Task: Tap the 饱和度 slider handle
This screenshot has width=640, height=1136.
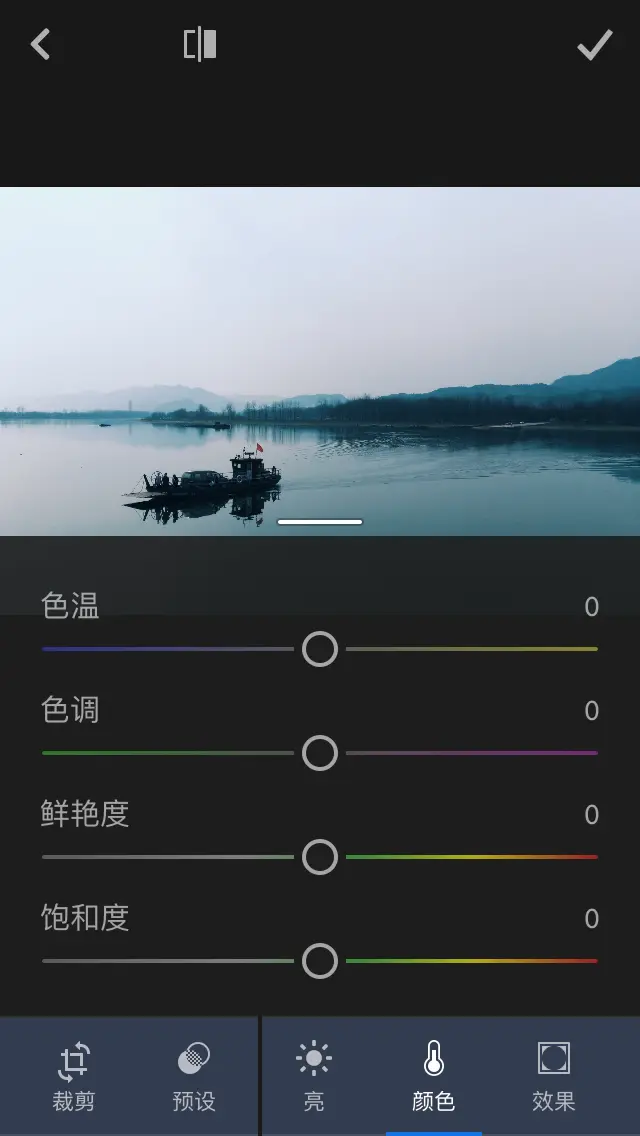Action: tap(320, 961)
